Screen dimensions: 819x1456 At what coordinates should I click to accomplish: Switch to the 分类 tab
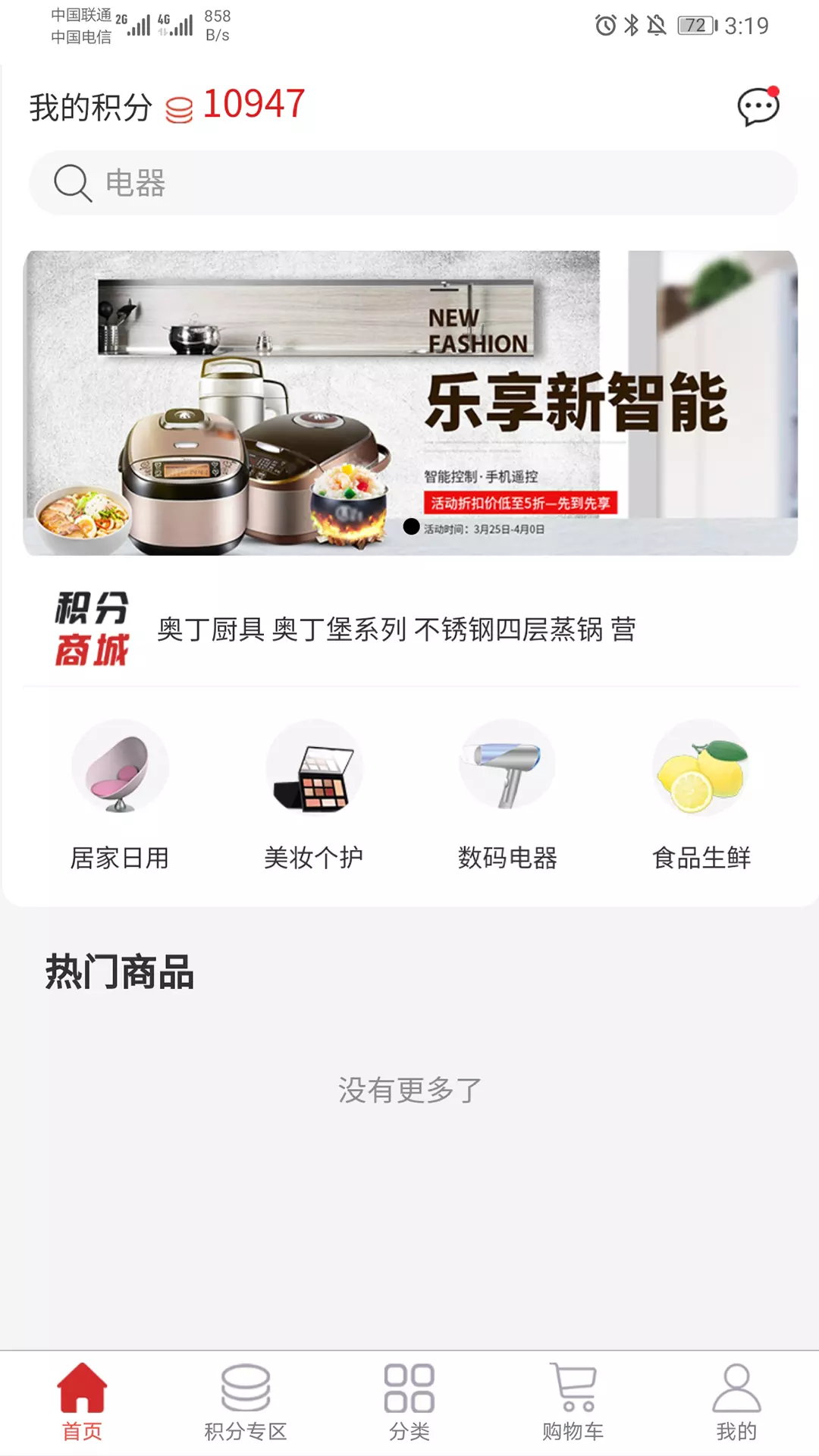(x=409, y=1403)
